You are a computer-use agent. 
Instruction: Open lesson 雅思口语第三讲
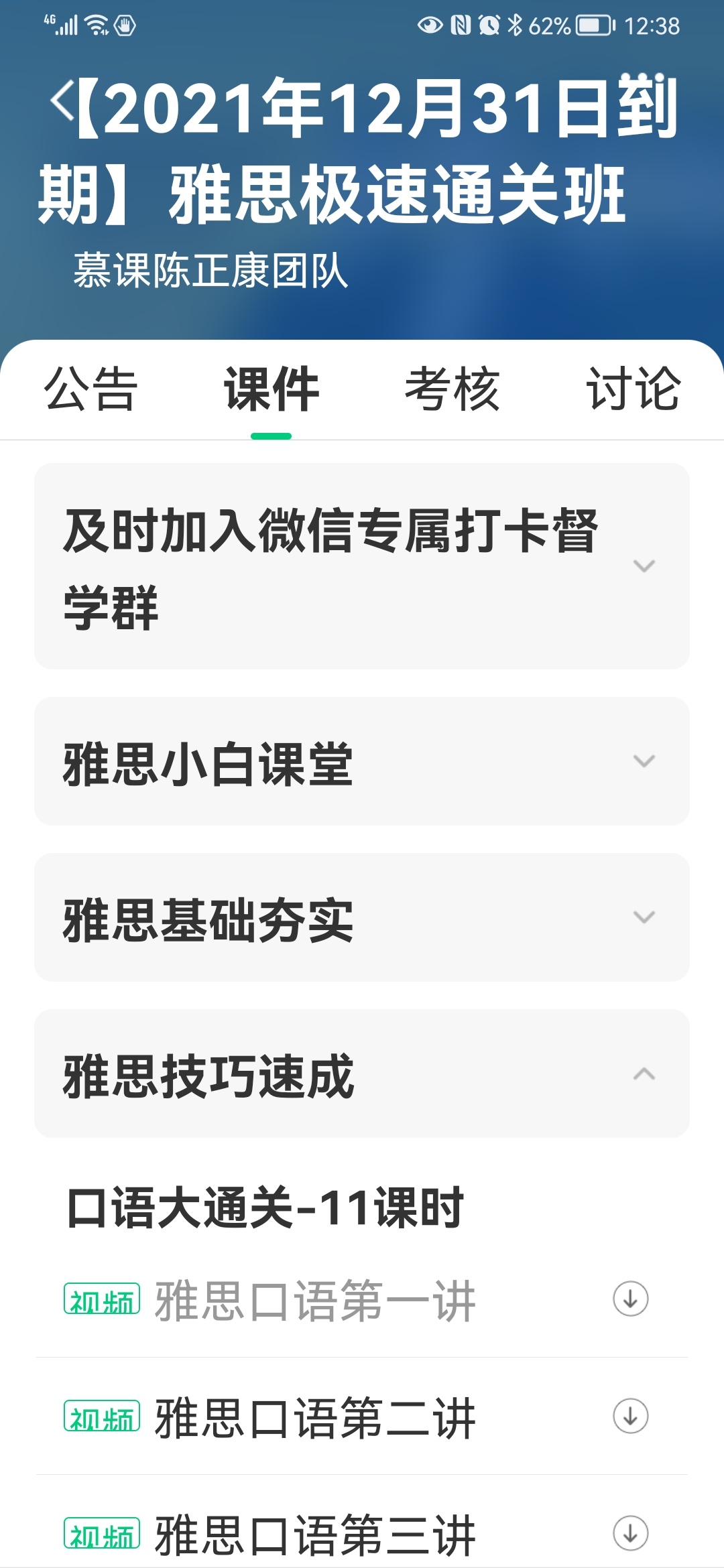(315, 1534)
